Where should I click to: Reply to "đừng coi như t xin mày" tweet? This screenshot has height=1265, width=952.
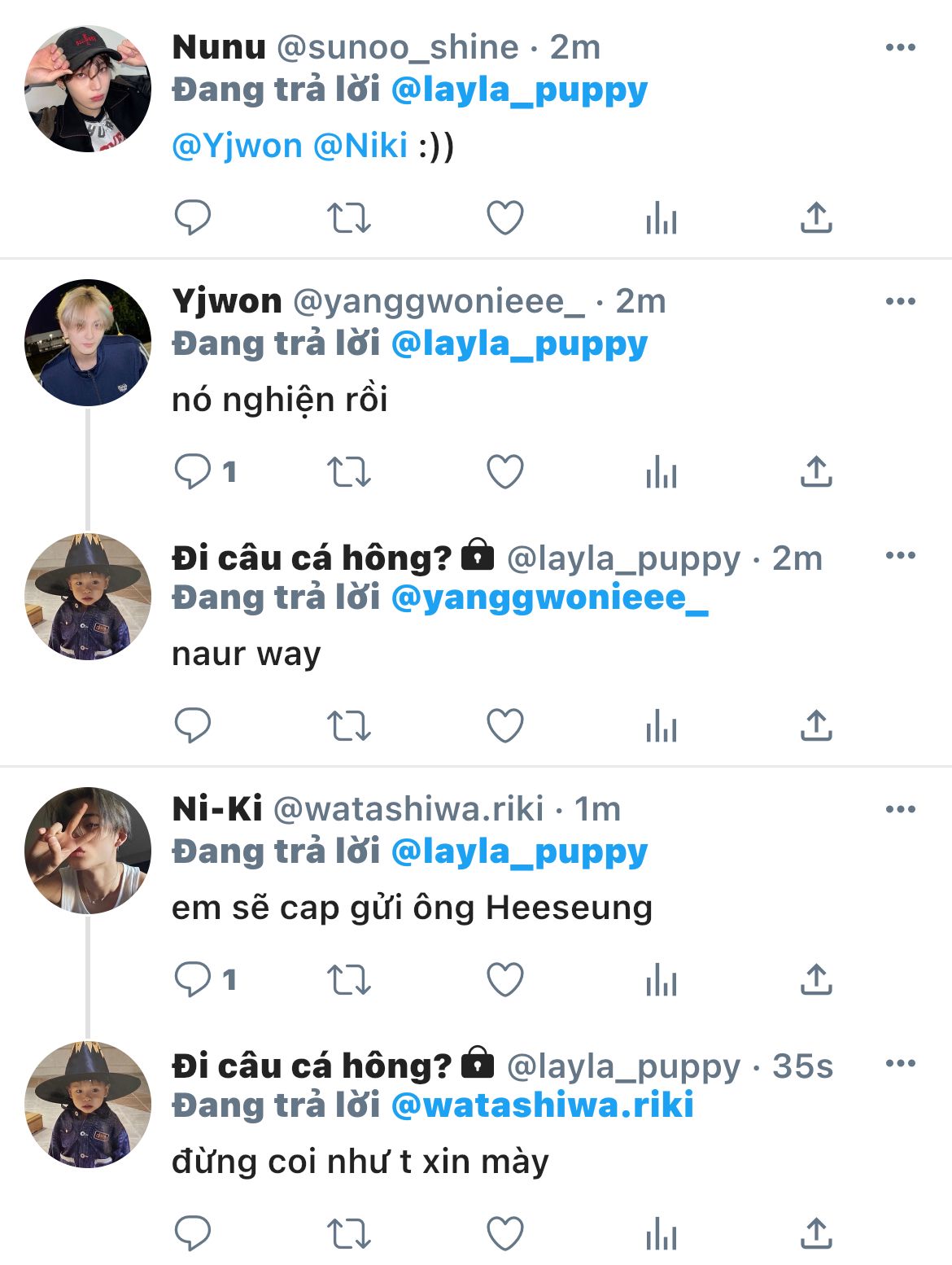click(x=194, y=1234)
